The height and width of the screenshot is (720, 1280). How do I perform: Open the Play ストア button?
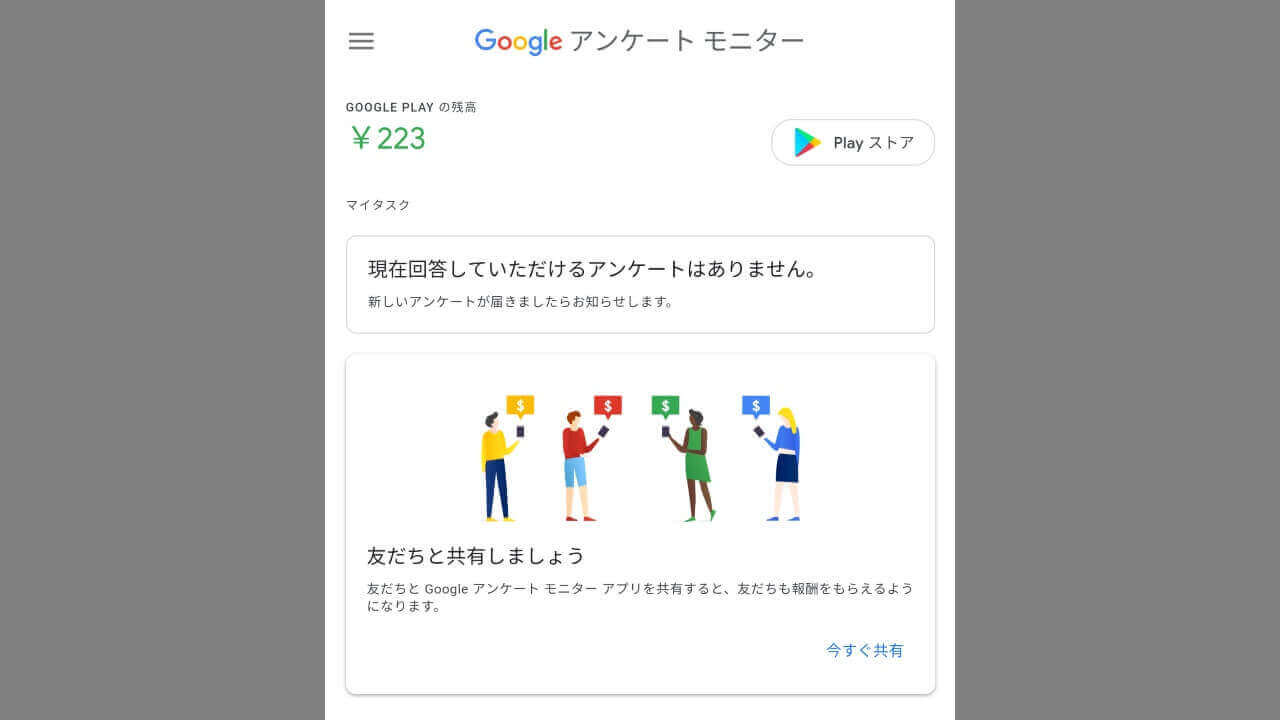click(852, 143)
